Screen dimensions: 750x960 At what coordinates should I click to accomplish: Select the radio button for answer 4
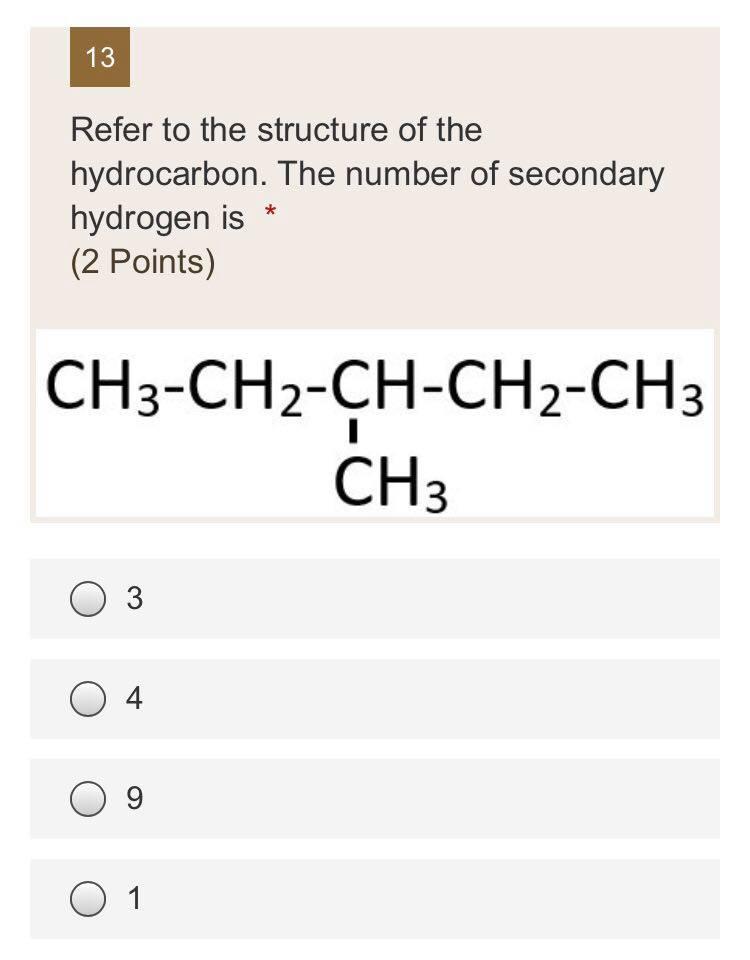coord(88,698)
